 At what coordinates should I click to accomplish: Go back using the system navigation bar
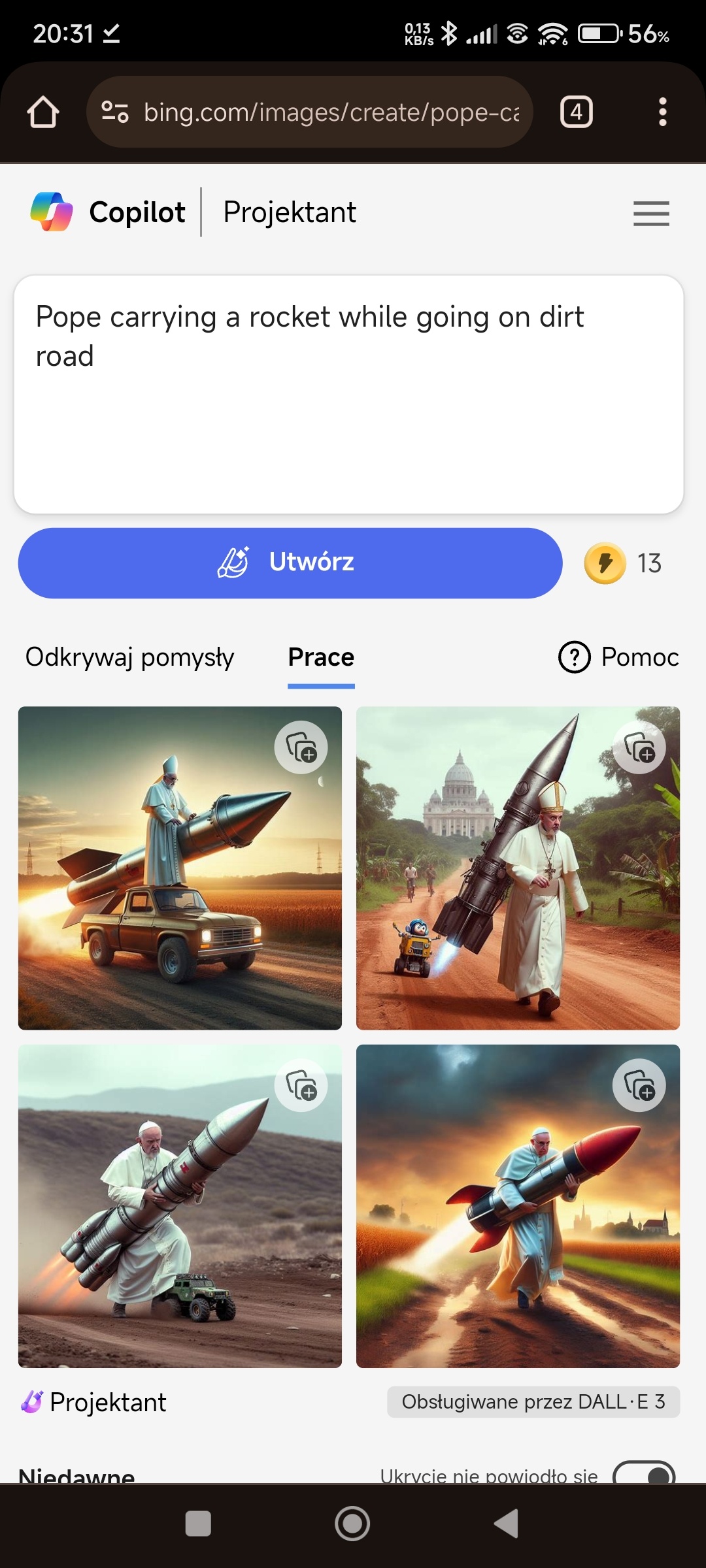click(507, 1524)
